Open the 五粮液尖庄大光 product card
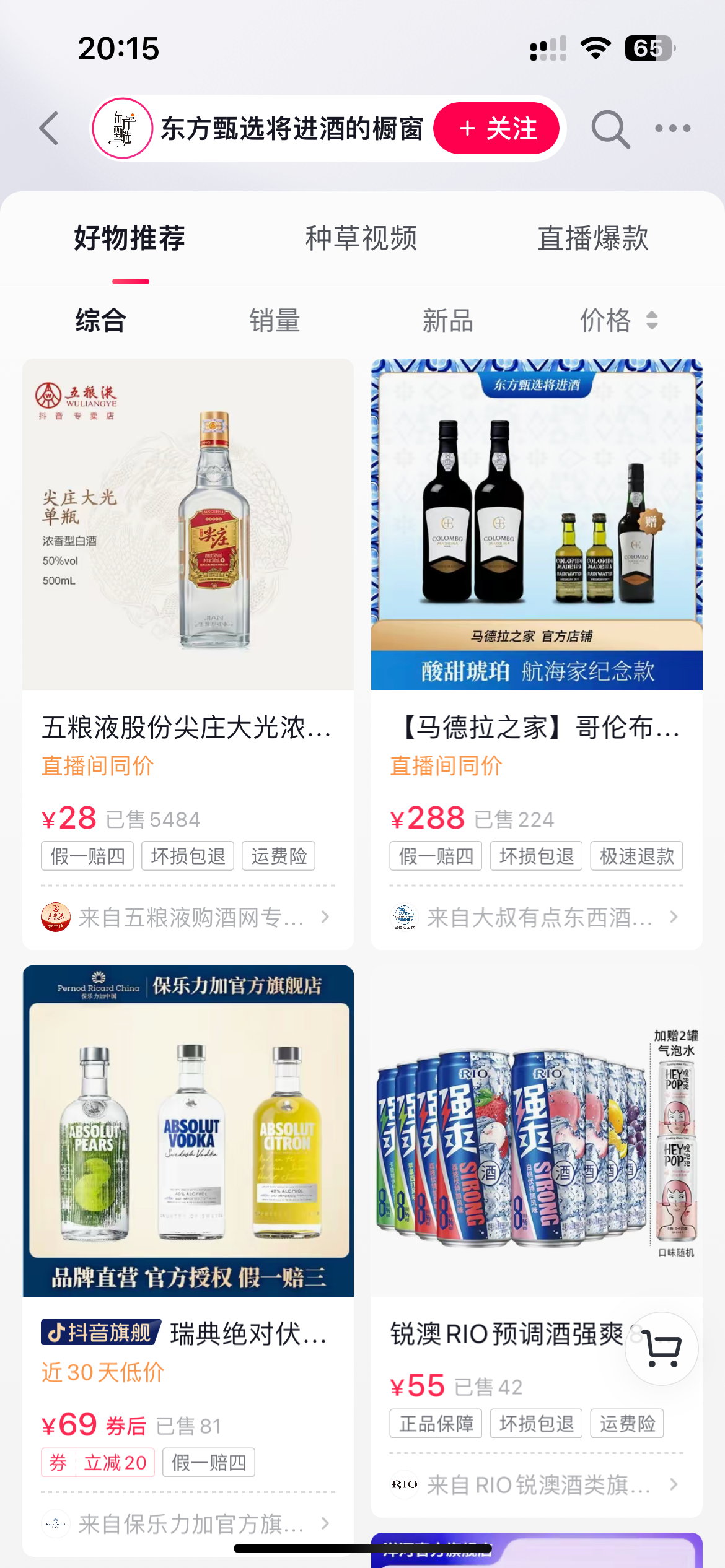 (x=188, y=524)
